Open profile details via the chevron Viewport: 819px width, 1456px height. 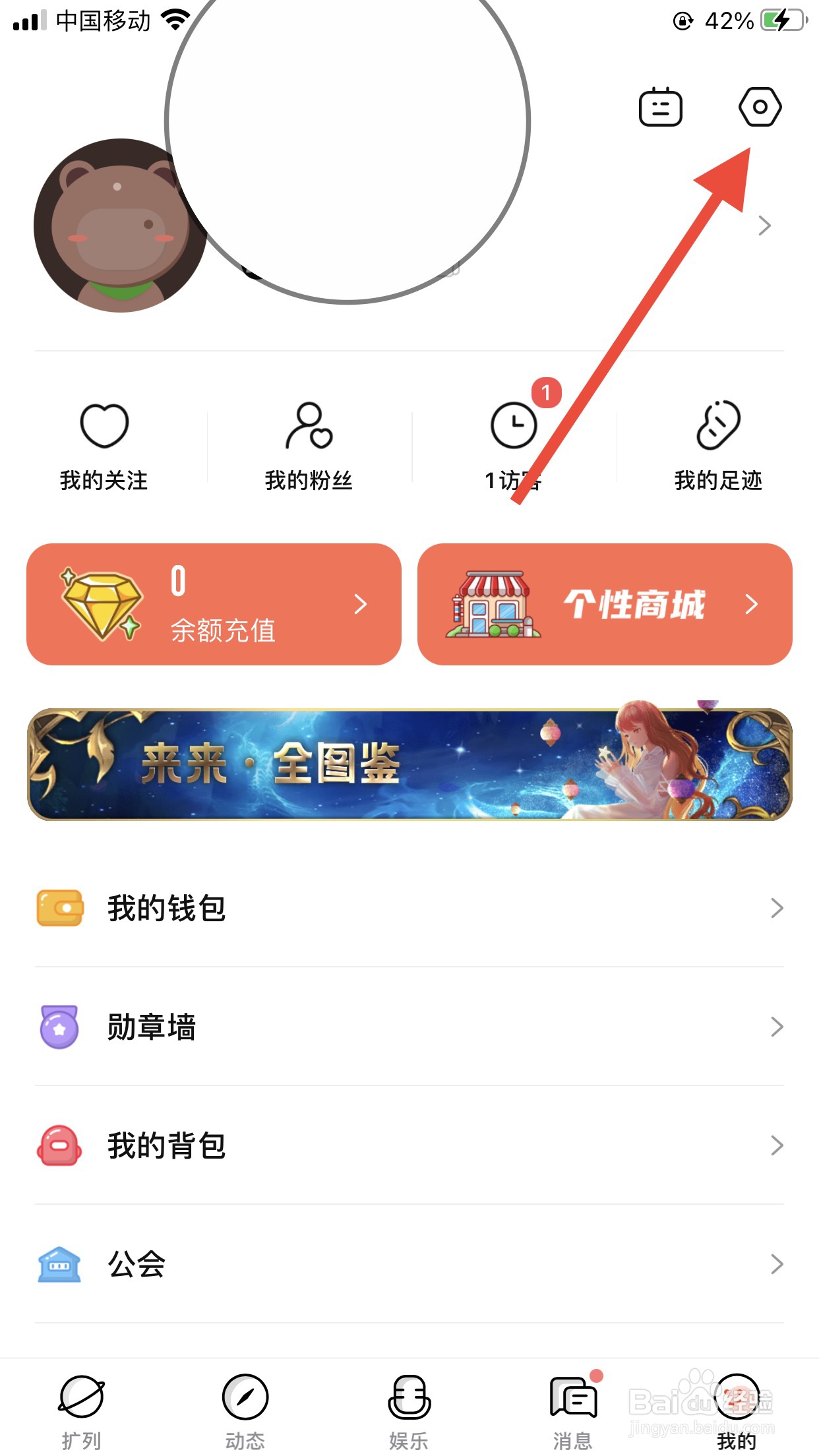click(764, 226)
